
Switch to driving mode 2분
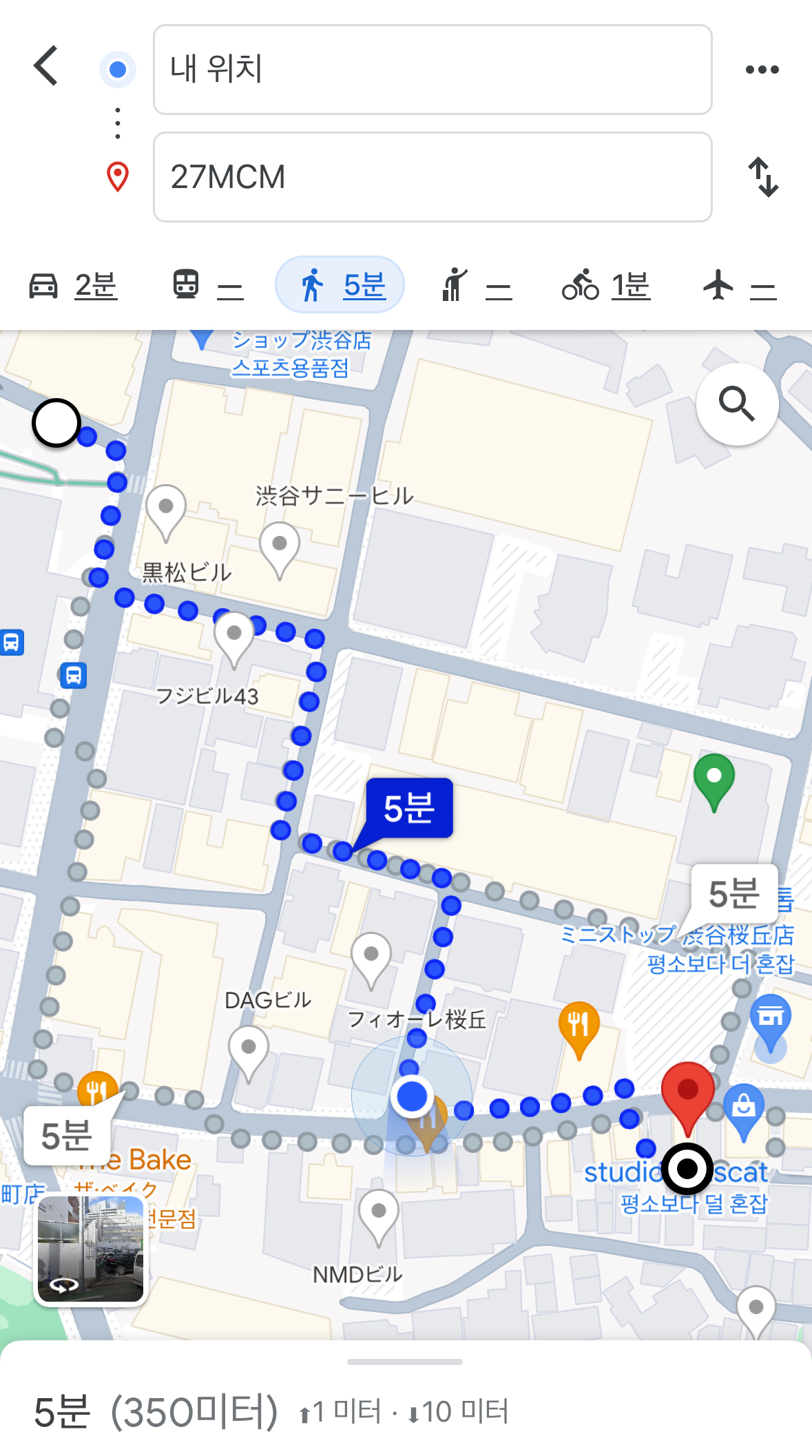pos(73,285)
